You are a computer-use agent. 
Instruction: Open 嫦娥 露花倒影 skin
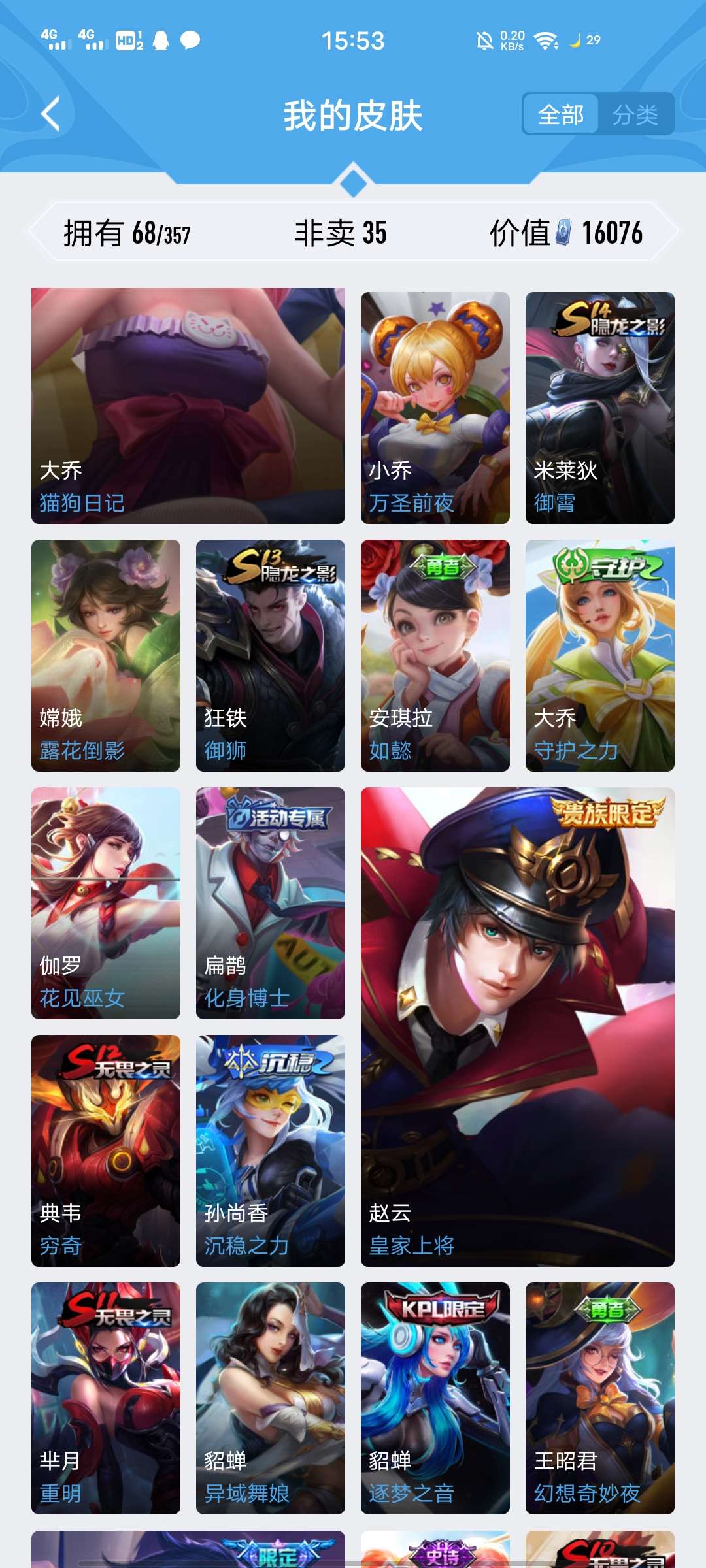[x=106, y=655]
